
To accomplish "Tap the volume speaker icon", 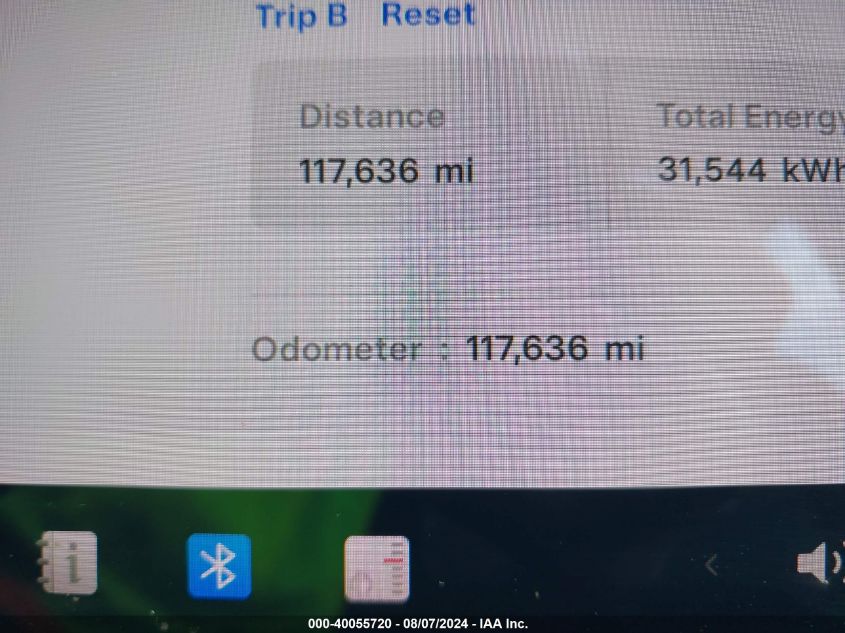I will click(x=817, y=565).
